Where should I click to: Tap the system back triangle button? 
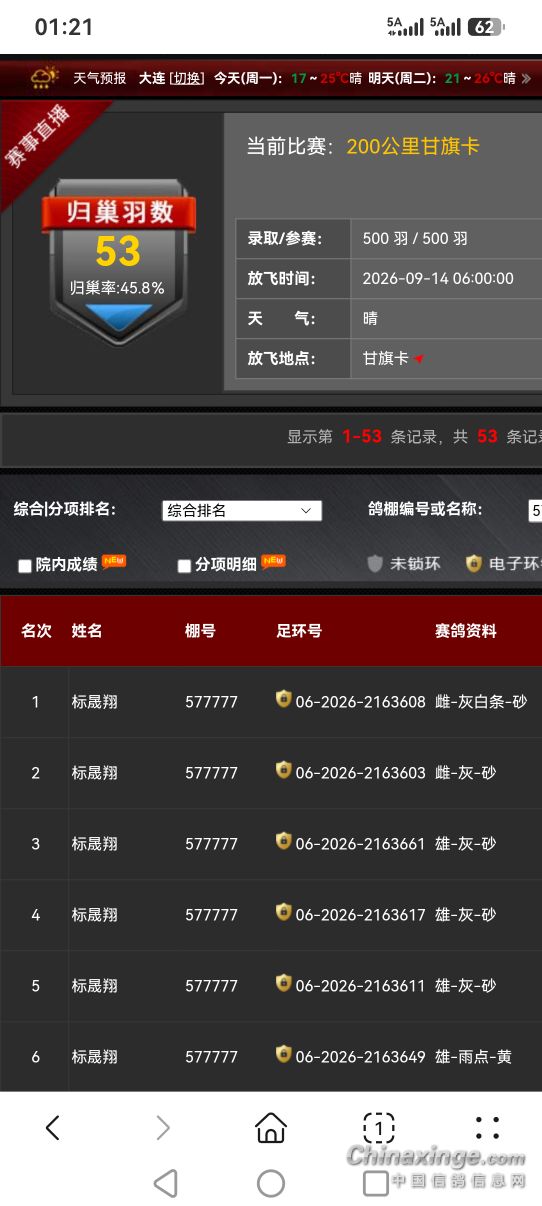(x=165, y=1183)
